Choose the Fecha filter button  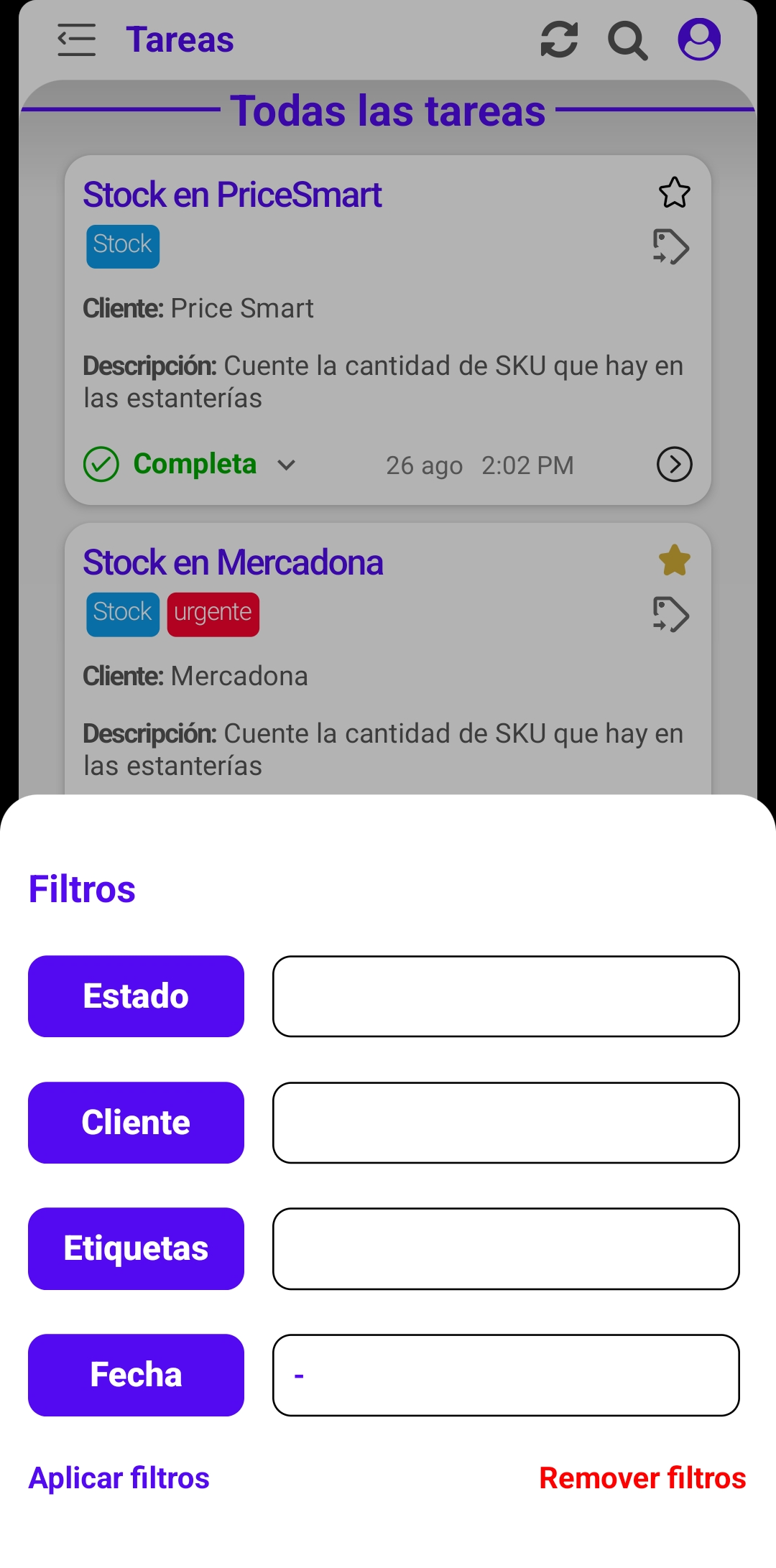coord(136,1375)
